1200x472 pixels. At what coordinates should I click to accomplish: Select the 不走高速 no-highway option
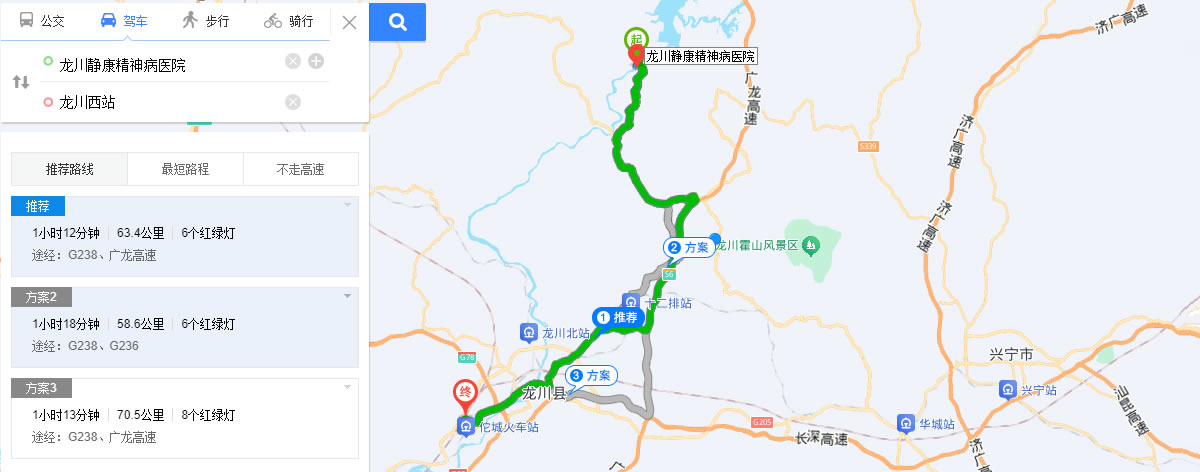300,169
